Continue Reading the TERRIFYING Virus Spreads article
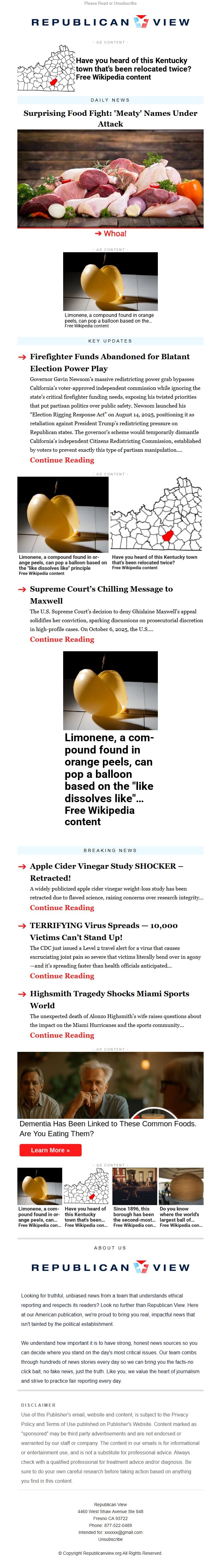Viewport: 221px width, 1568px height. 62,975
